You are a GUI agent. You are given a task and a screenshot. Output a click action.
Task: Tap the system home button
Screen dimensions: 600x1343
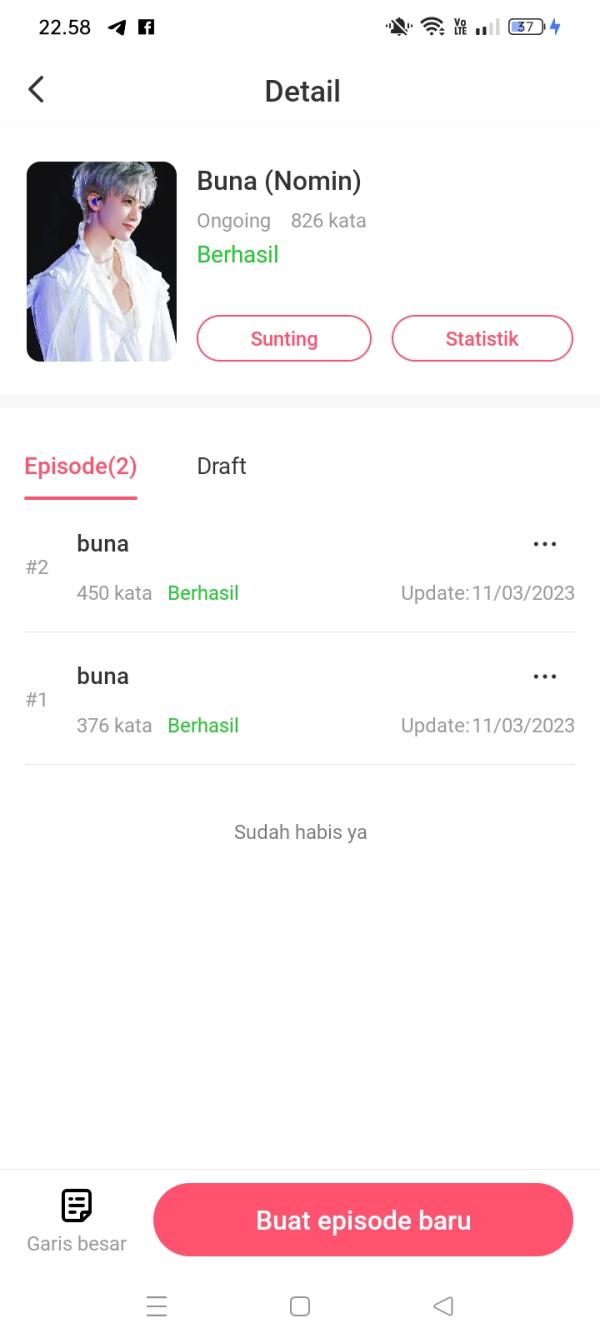click(x=300, y=1306)
